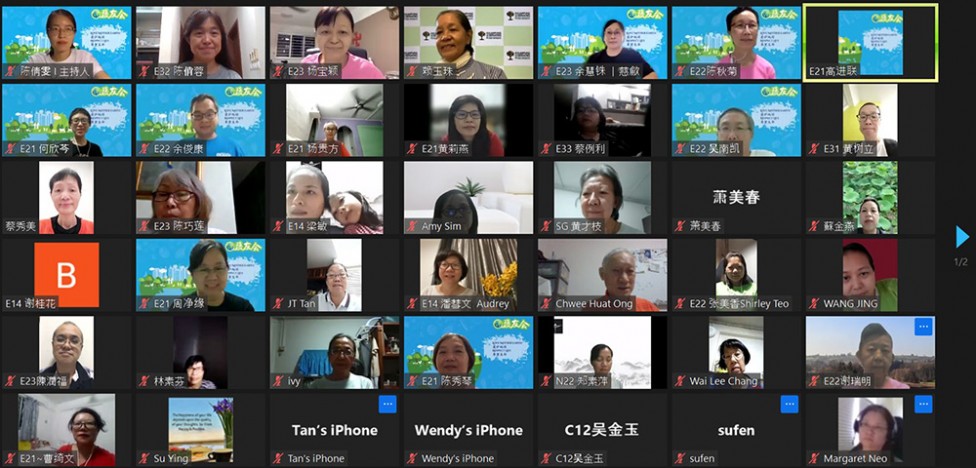Select JT Tan's video tile

point(334,275)
